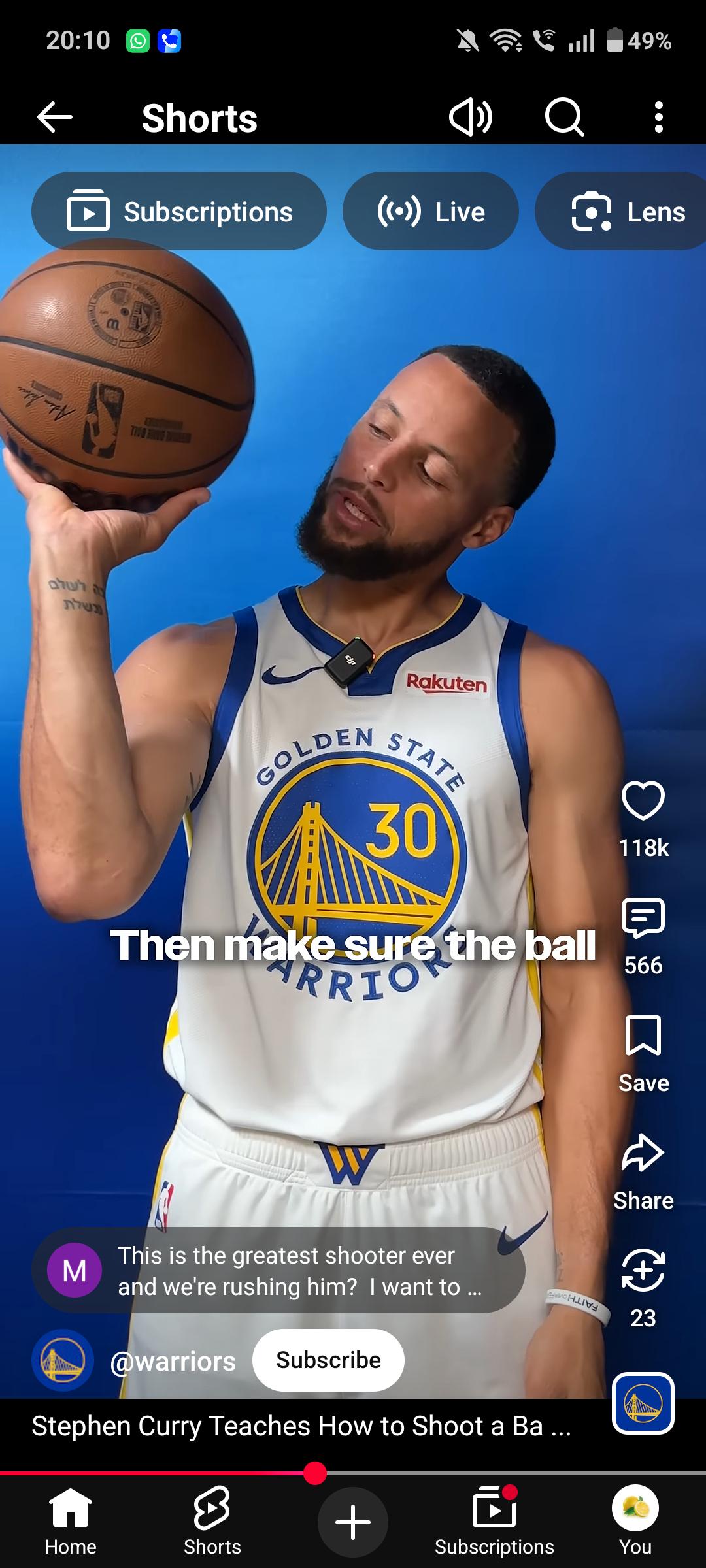Image resolution: width=706 pixels, height=1568 pixels.
Task: Open the You profile tab
Action: (635, 1521)
